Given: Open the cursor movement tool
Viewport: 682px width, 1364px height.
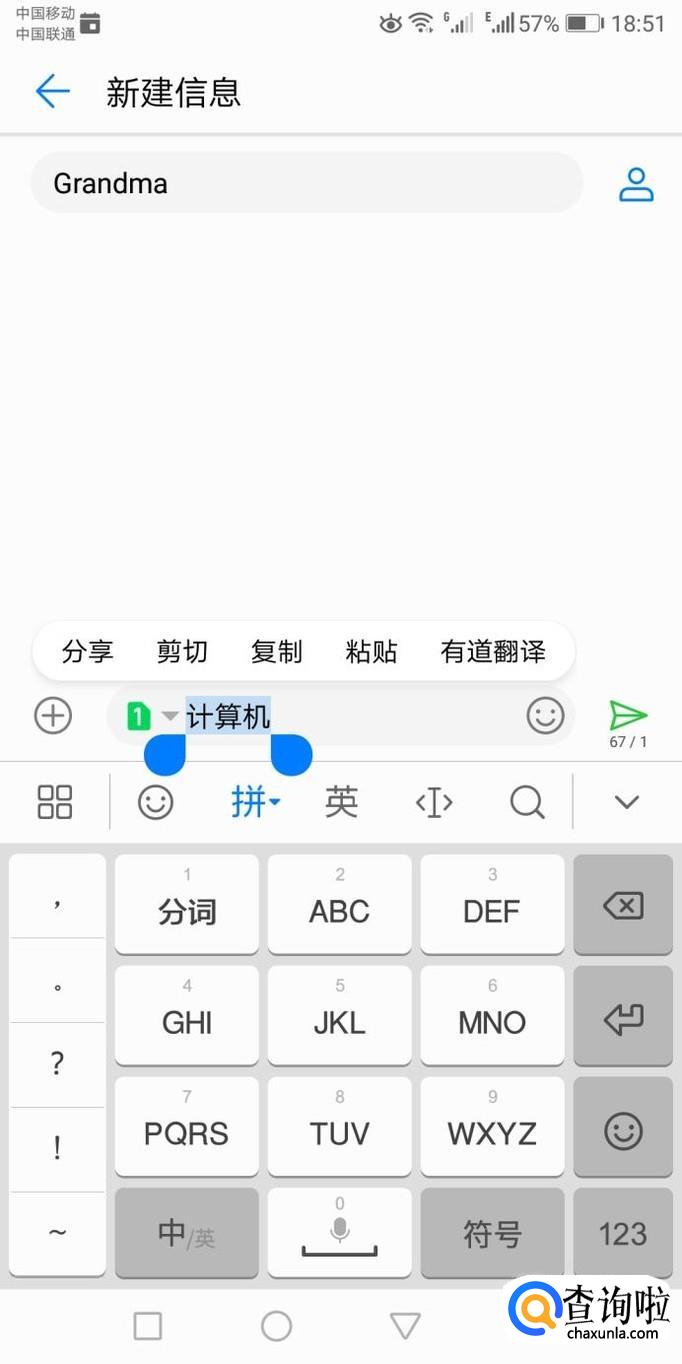Looking at the screenshot, I should click(x=434, y=801).
